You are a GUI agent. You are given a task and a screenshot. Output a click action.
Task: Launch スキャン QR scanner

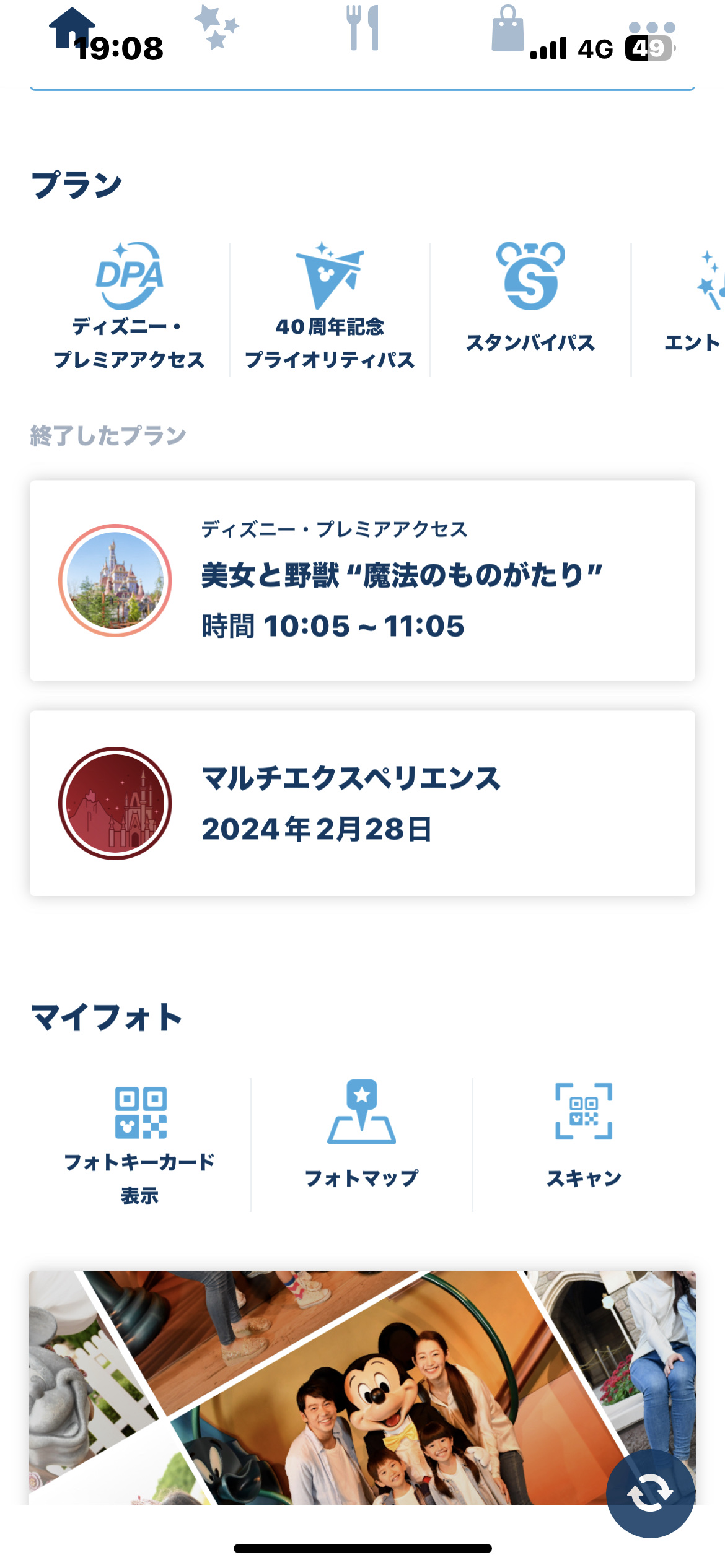click(x=584, y=1143)
